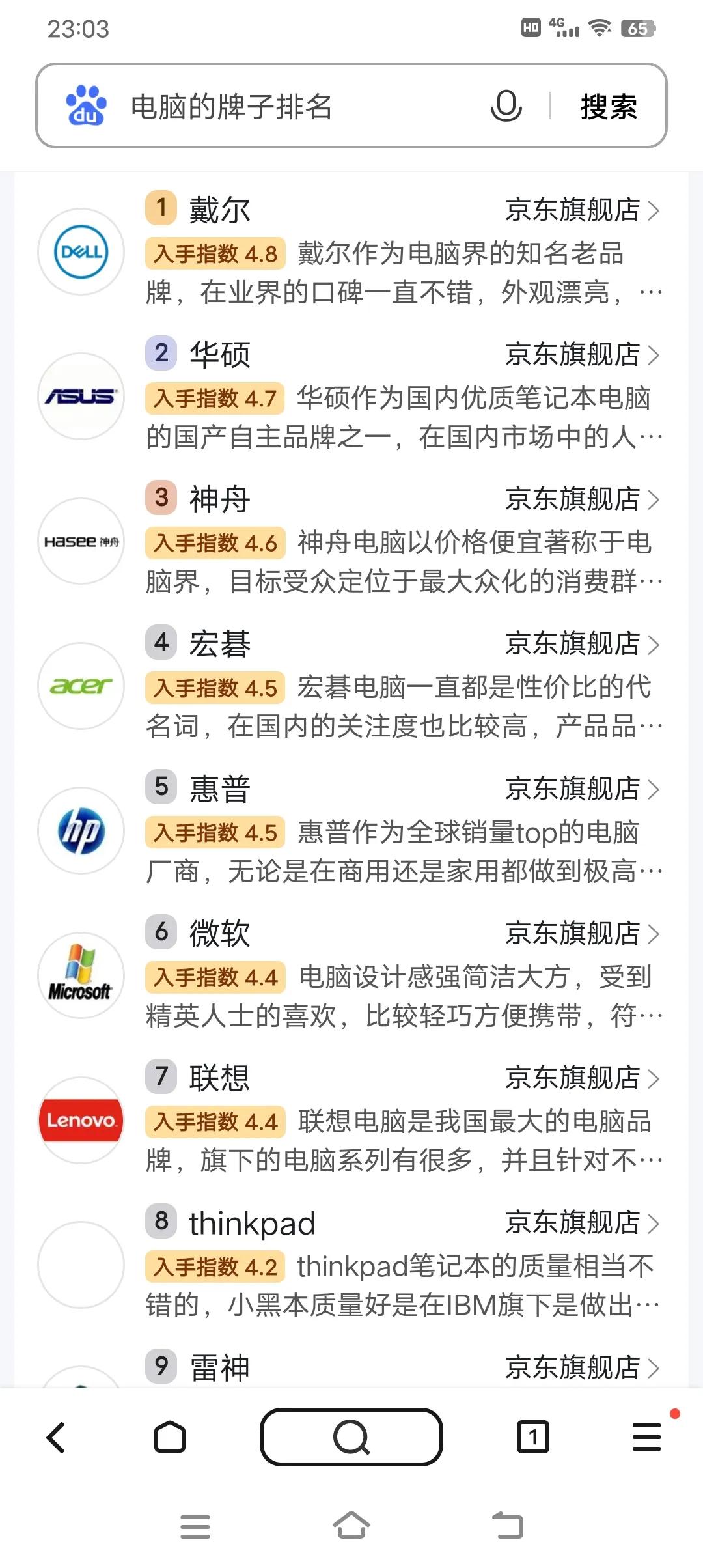The image size is (703, 1568).
Task: Open the Dell brand logo
Action: point(80,253)
